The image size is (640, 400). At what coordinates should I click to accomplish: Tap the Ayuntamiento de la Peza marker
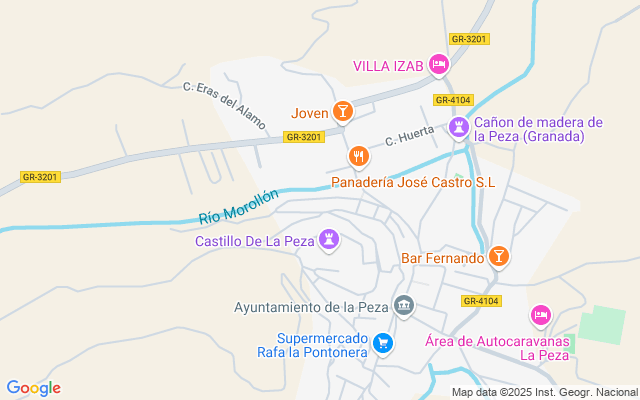404,306
